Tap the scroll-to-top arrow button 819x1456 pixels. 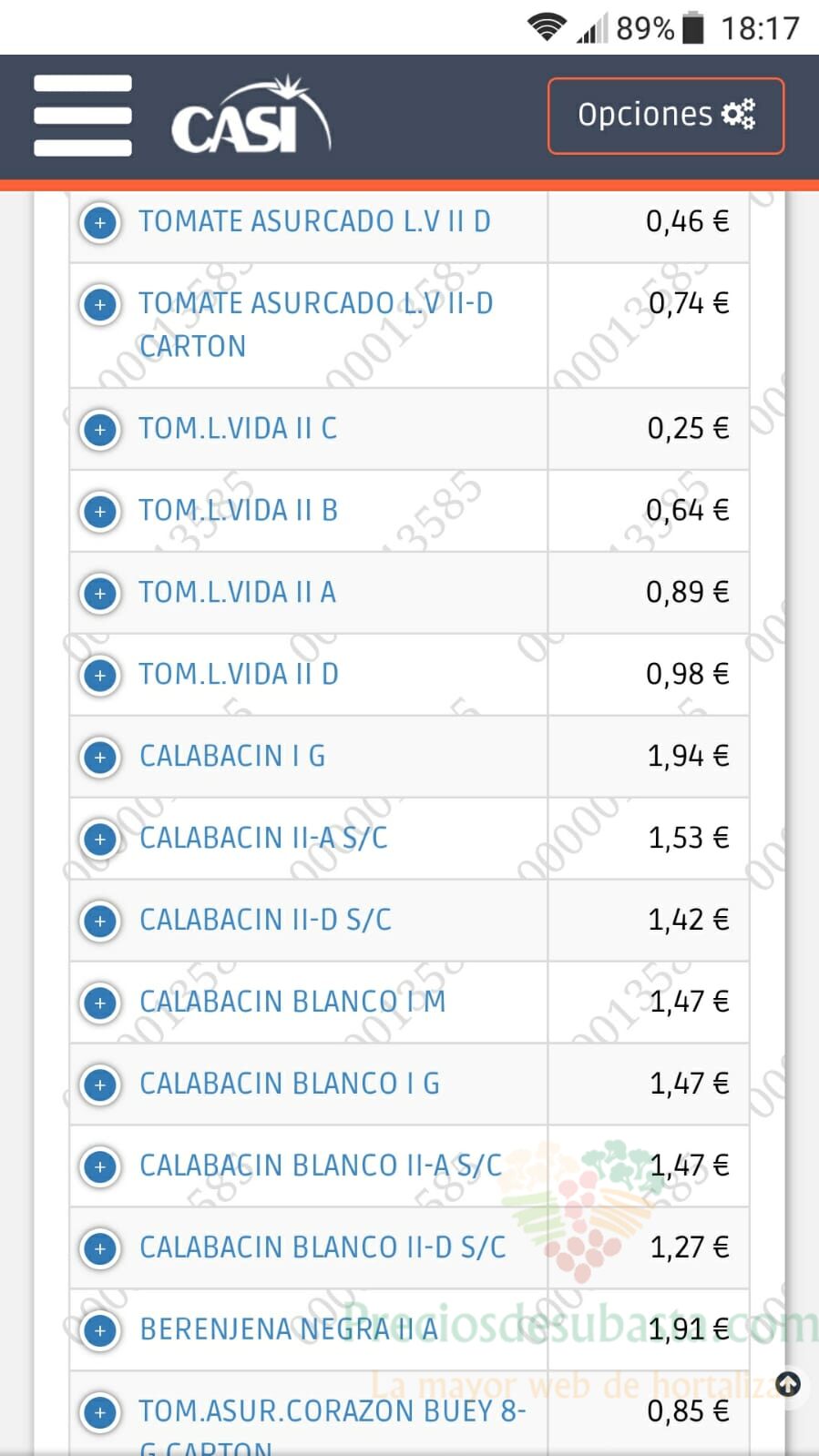[788, 1385]
